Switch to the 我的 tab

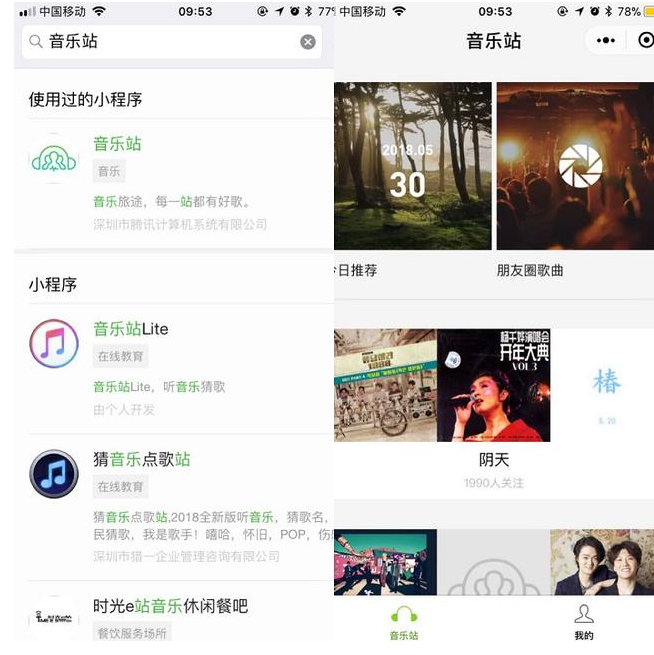pos(584,622)
